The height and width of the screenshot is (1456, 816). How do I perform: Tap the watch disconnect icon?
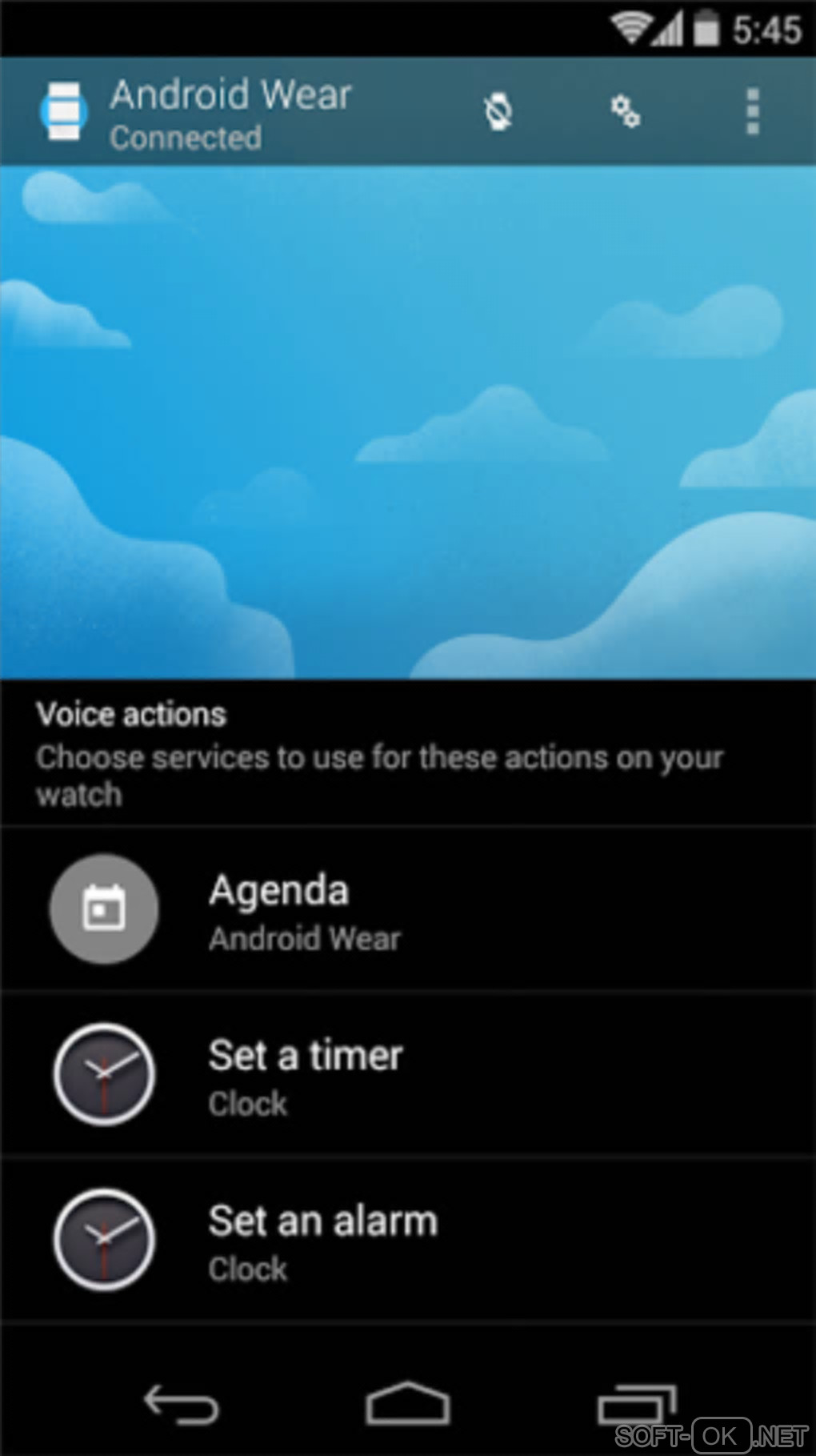point(498,111)
